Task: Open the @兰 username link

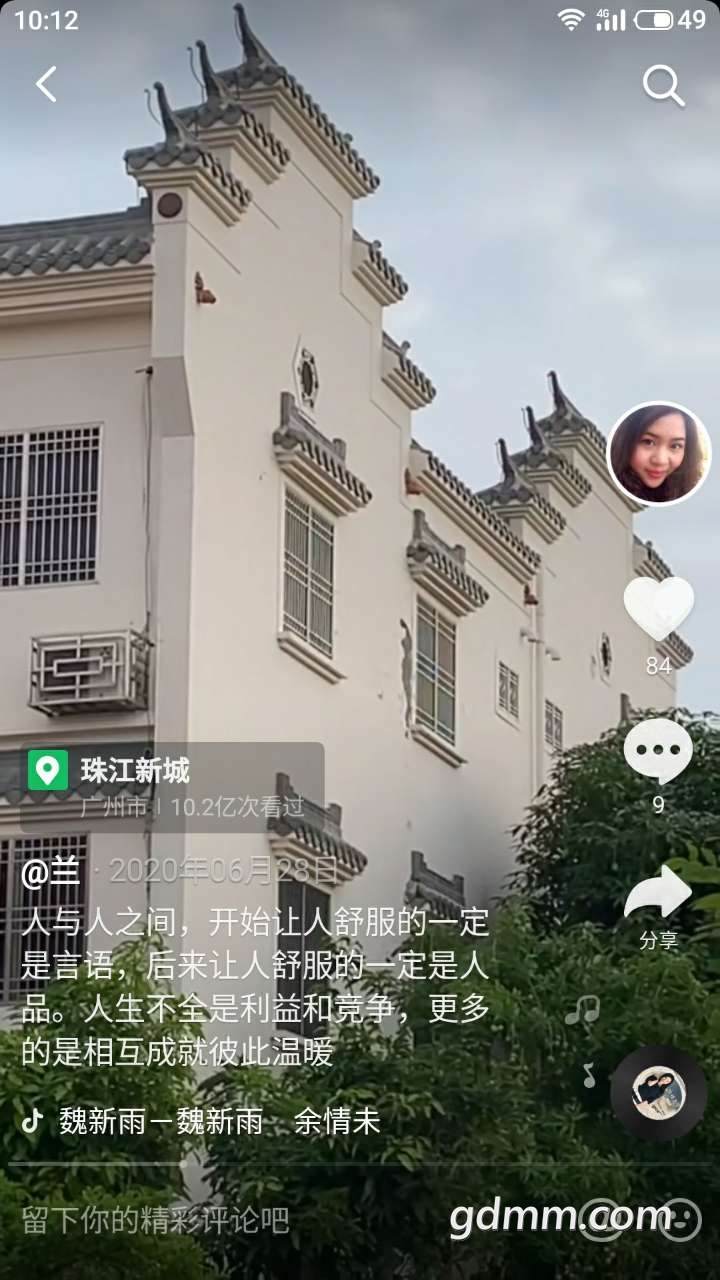Action: [51, 871]
